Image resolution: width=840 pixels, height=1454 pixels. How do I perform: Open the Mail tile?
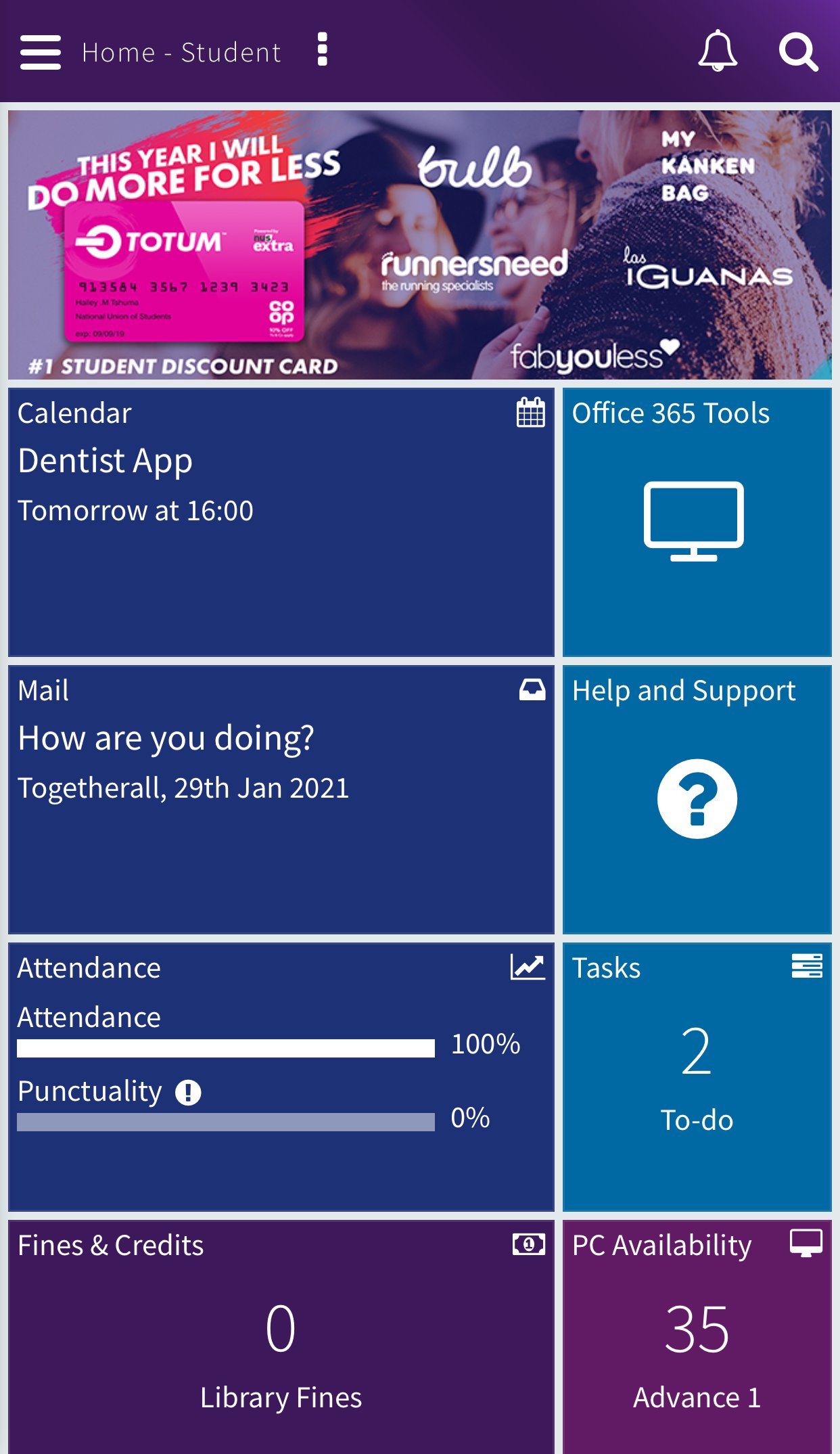(281, 800)
